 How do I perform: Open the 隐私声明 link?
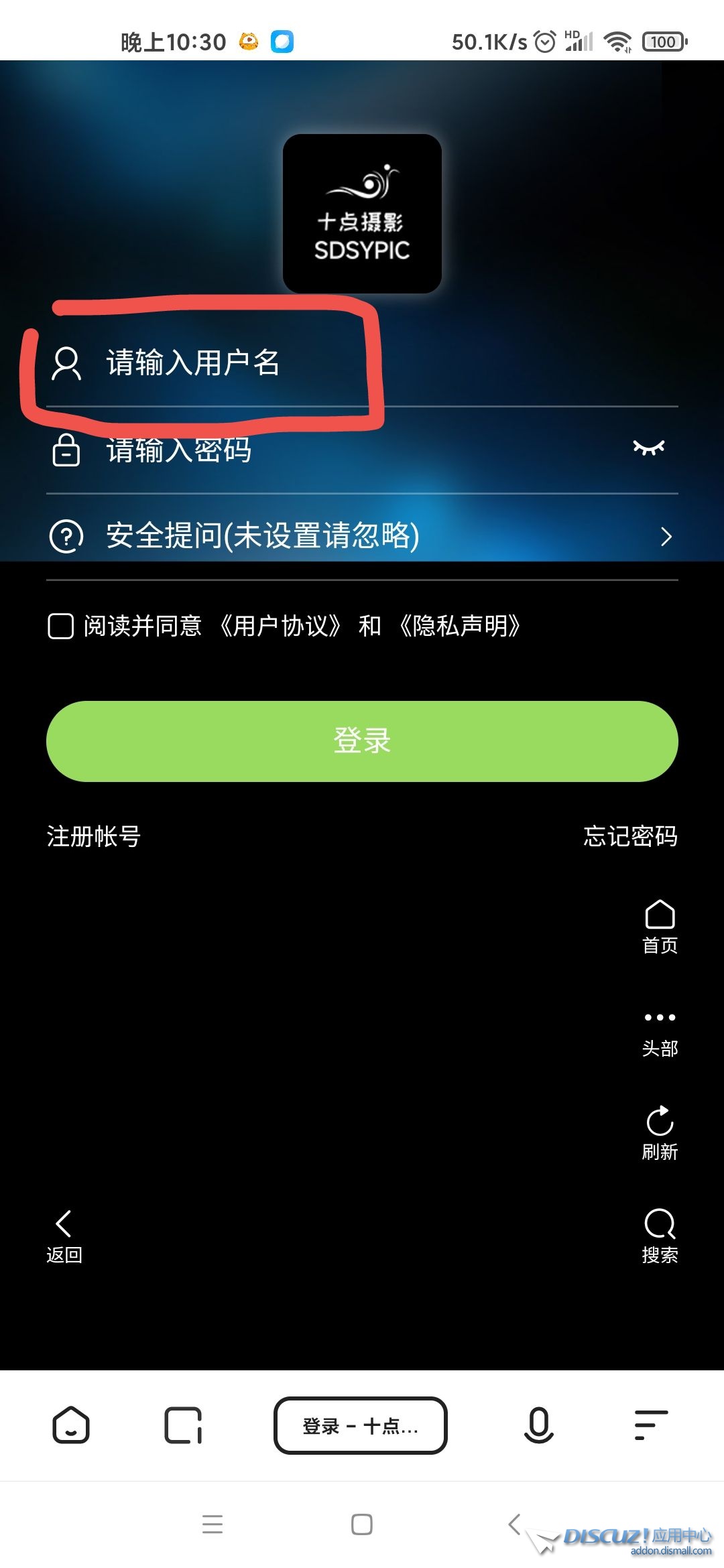pyautogui.click(x=460, y=627)
